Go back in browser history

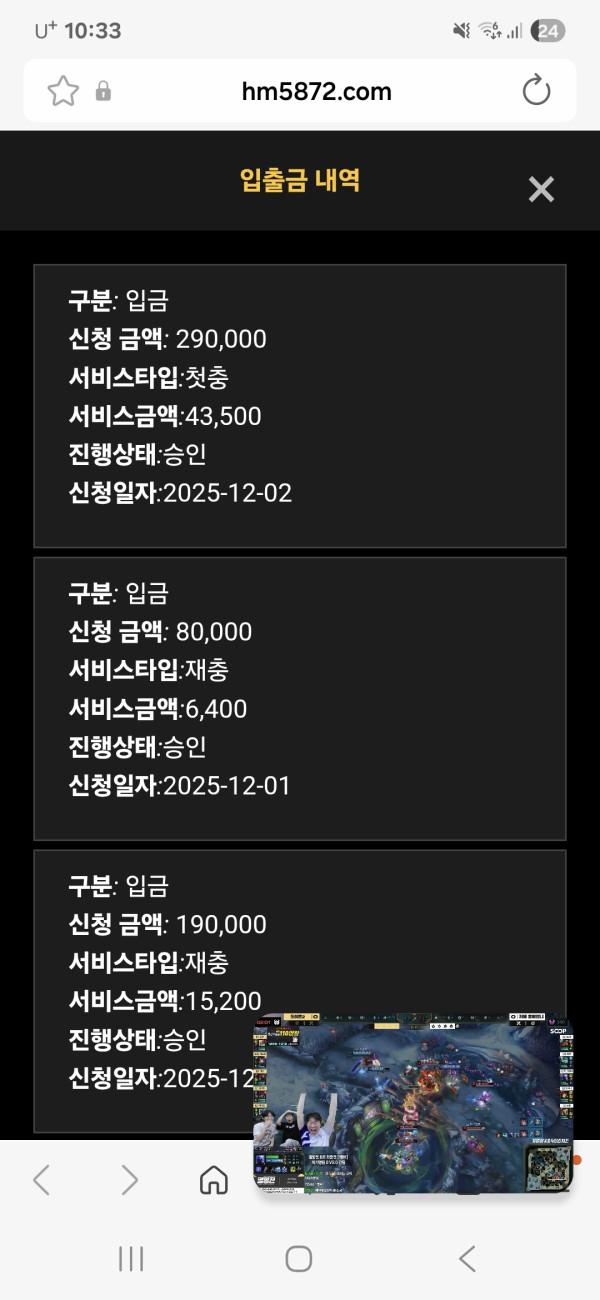pos(41,1180)
